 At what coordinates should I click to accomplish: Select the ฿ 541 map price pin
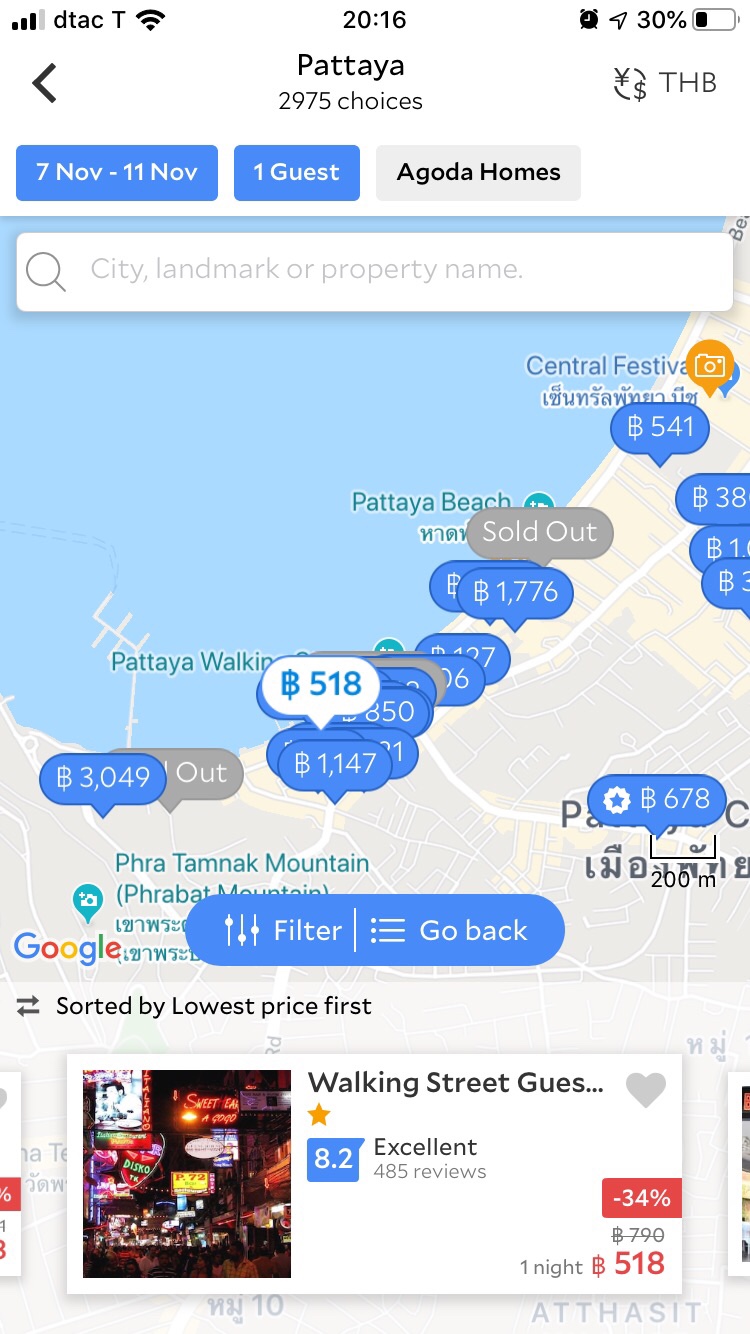(660, 428)
